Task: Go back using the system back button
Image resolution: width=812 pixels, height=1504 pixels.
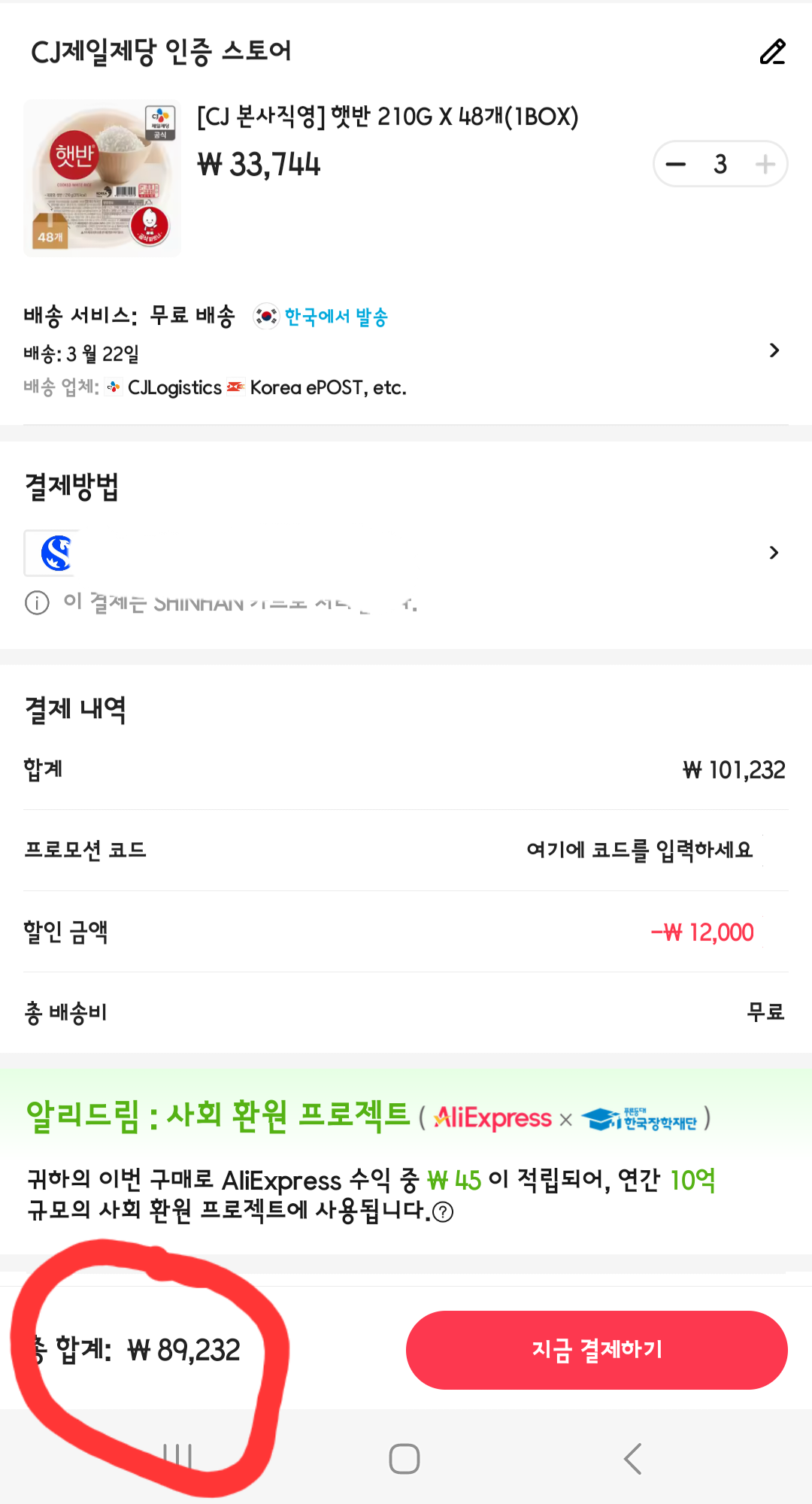Action: tap(632, 1459)
